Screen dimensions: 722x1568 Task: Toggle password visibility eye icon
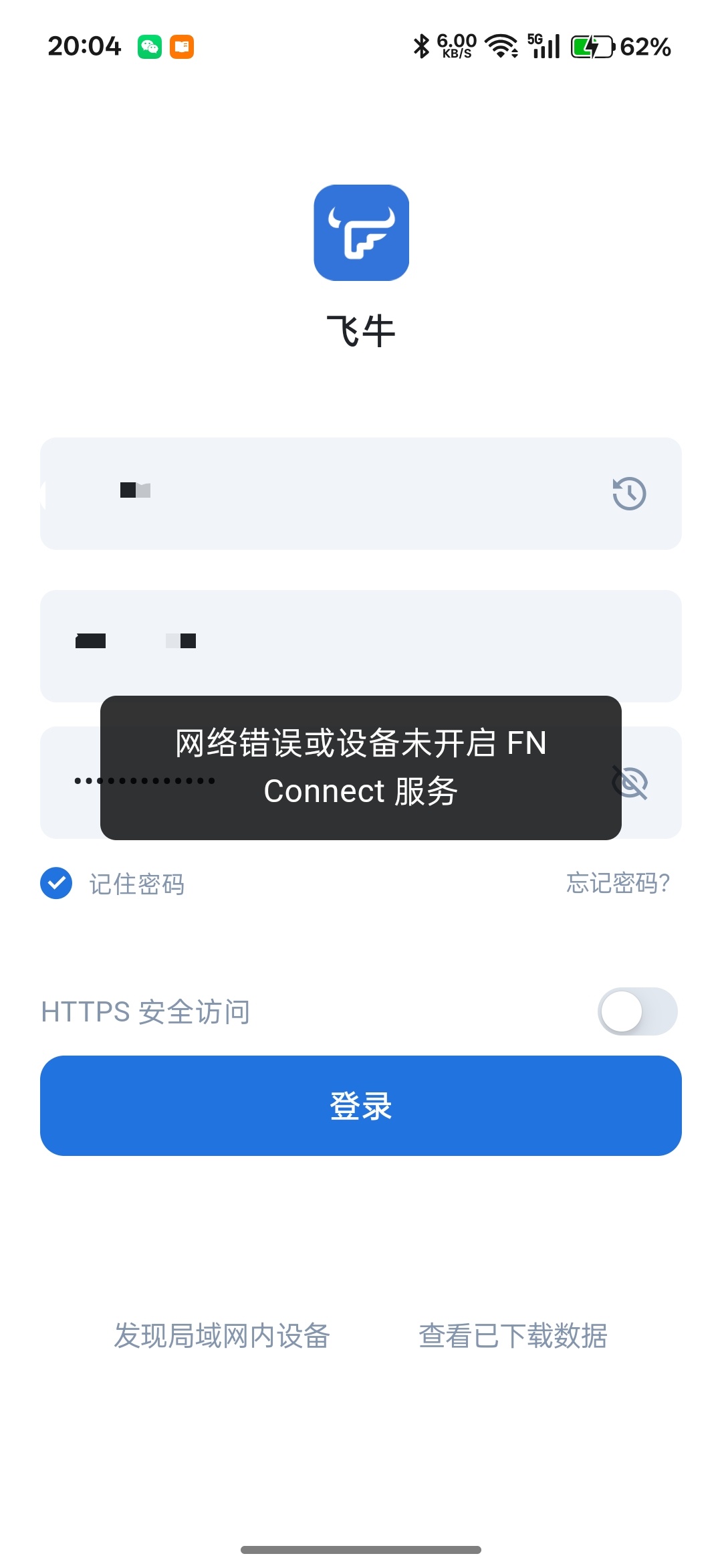tap(630, 782)
